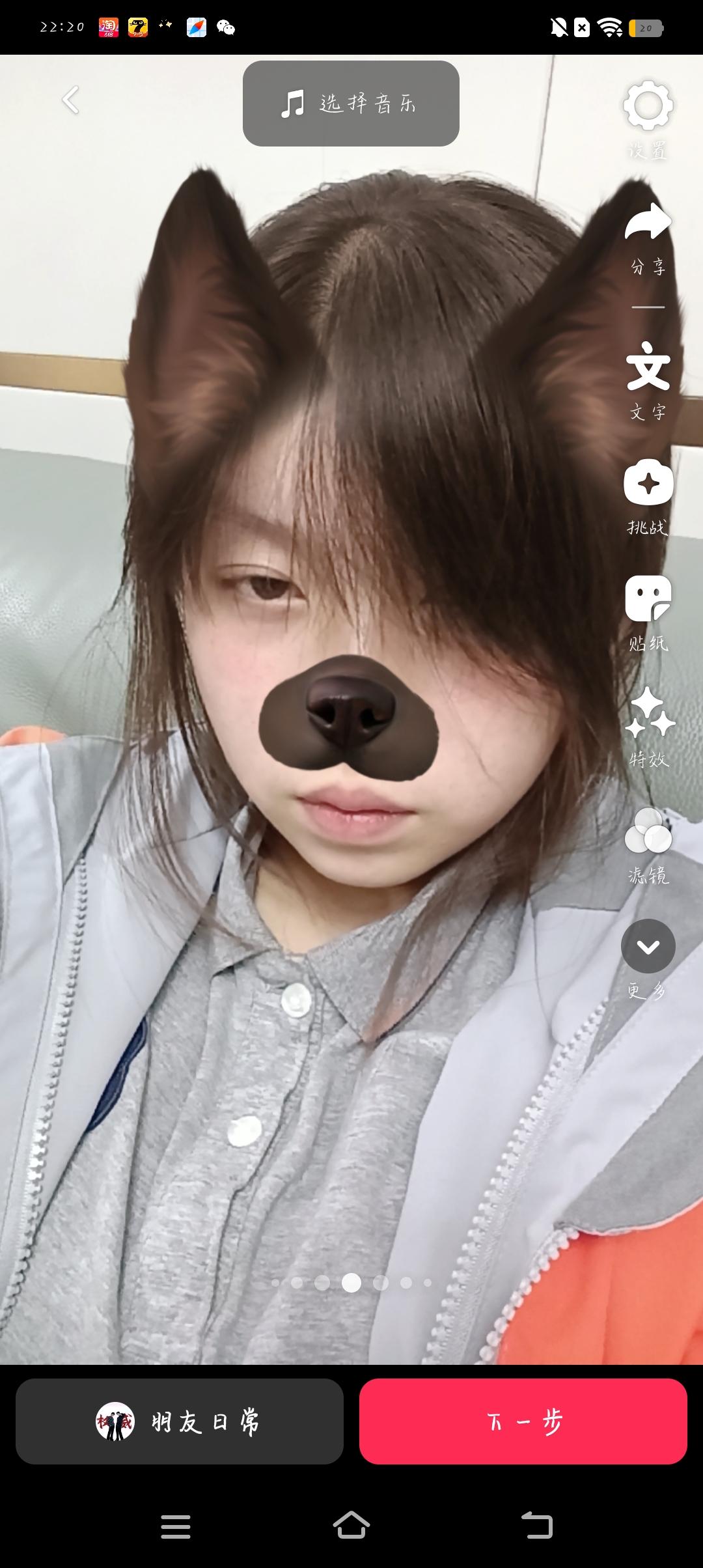Screen dimensions: 703x1568
Task: Expand 更多 for more tools
Action: click(648, 960)
